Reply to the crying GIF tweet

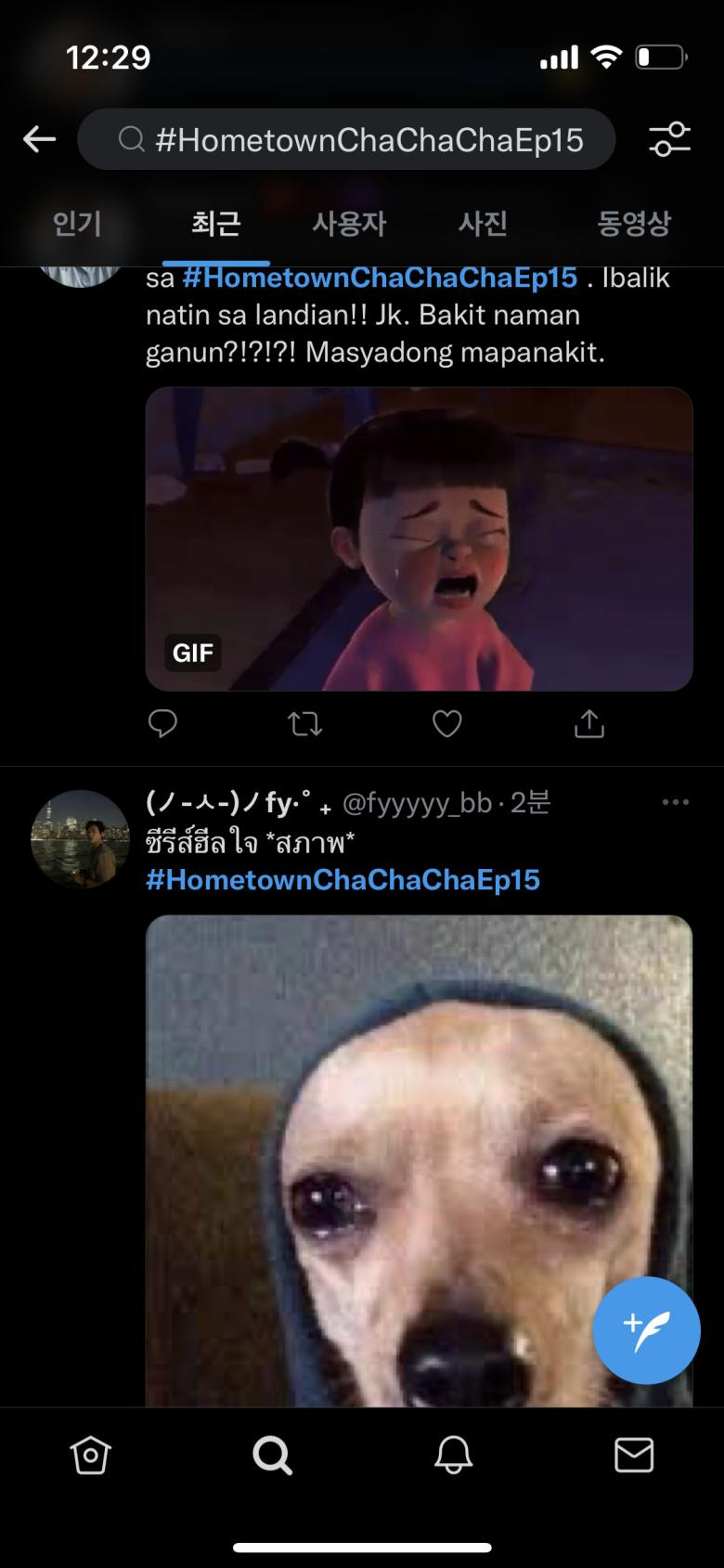(163, 724)
